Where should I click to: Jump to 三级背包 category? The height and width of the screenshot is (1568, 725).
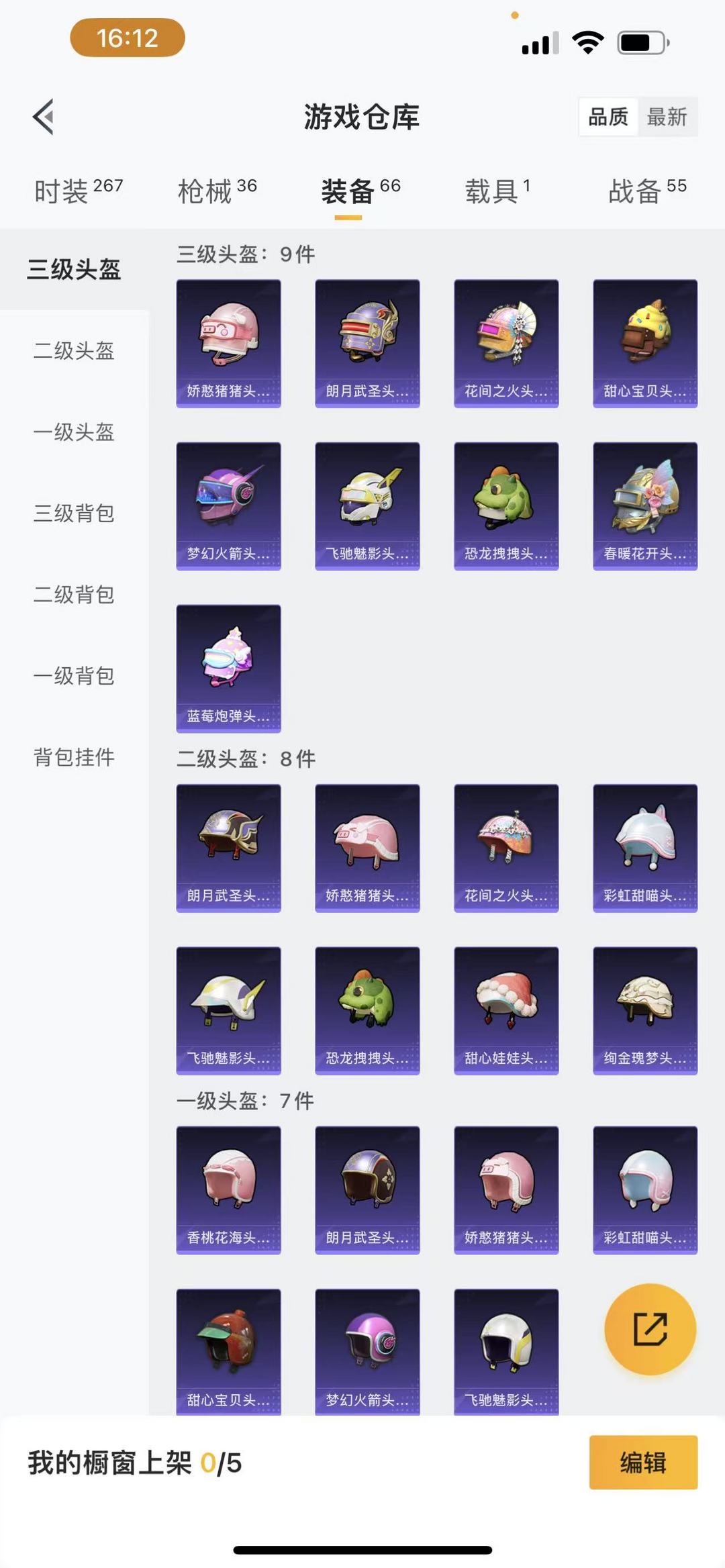(x=74, y=513)
